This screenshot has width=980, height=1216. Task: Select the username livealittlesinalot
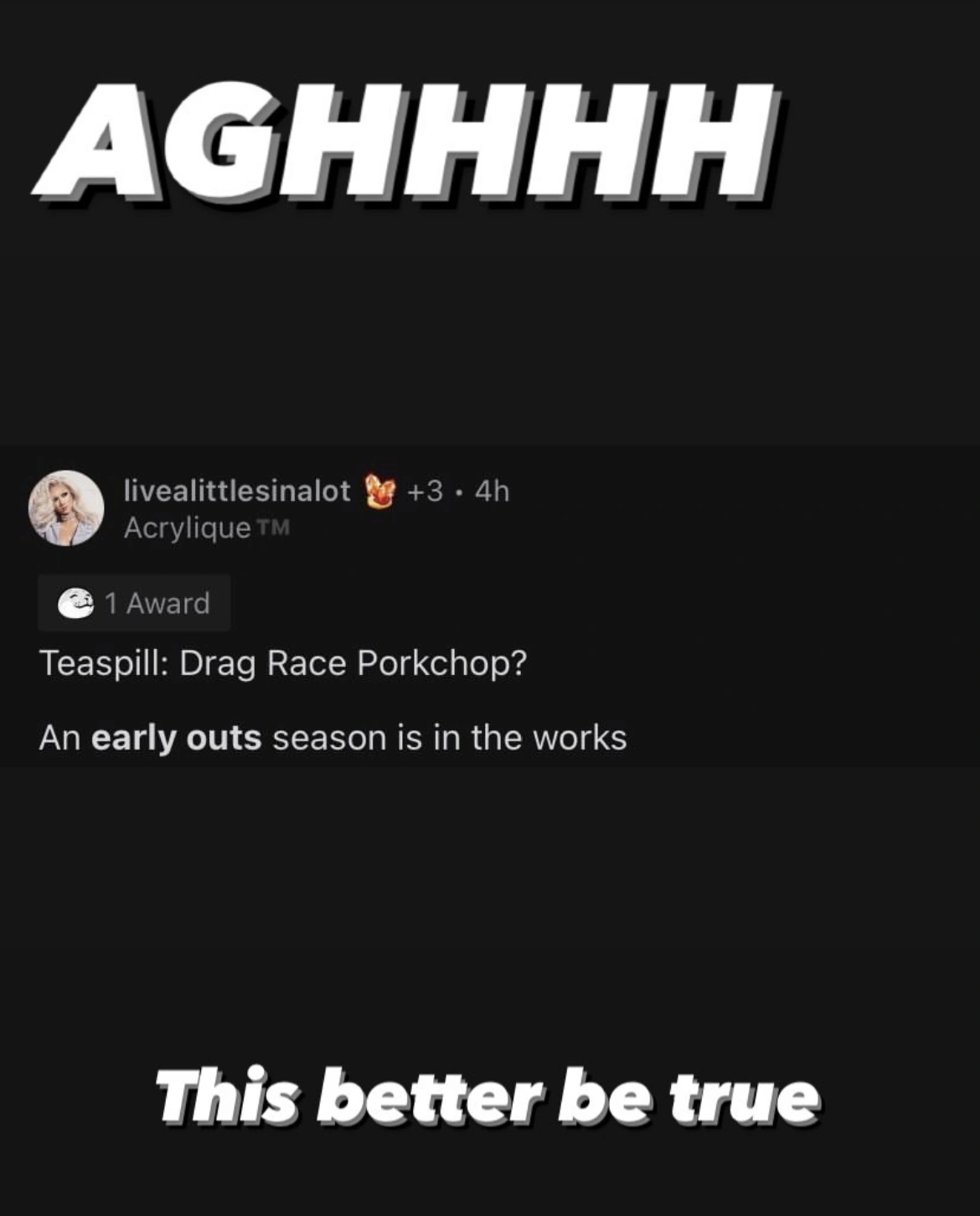(237, 491)
